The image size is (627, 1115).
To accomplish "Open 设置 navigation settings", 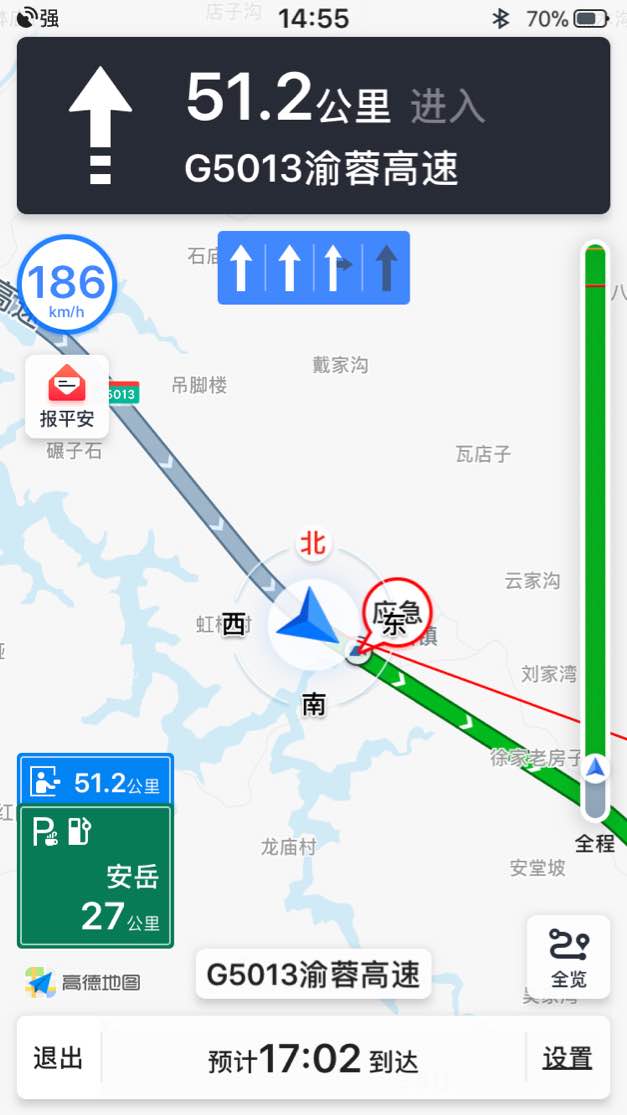I will pos(567,1058).
